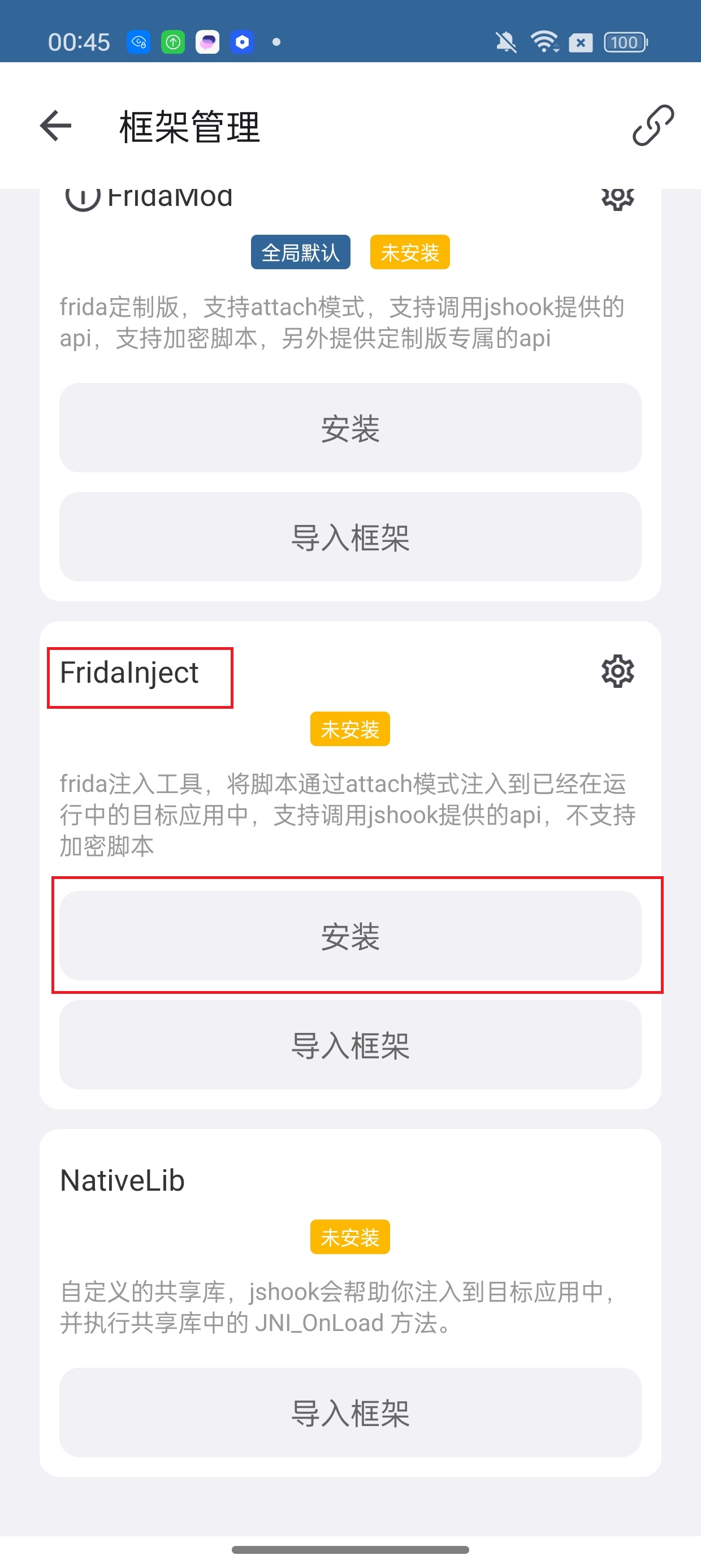Image resolution: width=701 pixels, height=1568 pixels.
Task: Tap 导入框架 under FridaMod
Action: (x=350, y=537)
